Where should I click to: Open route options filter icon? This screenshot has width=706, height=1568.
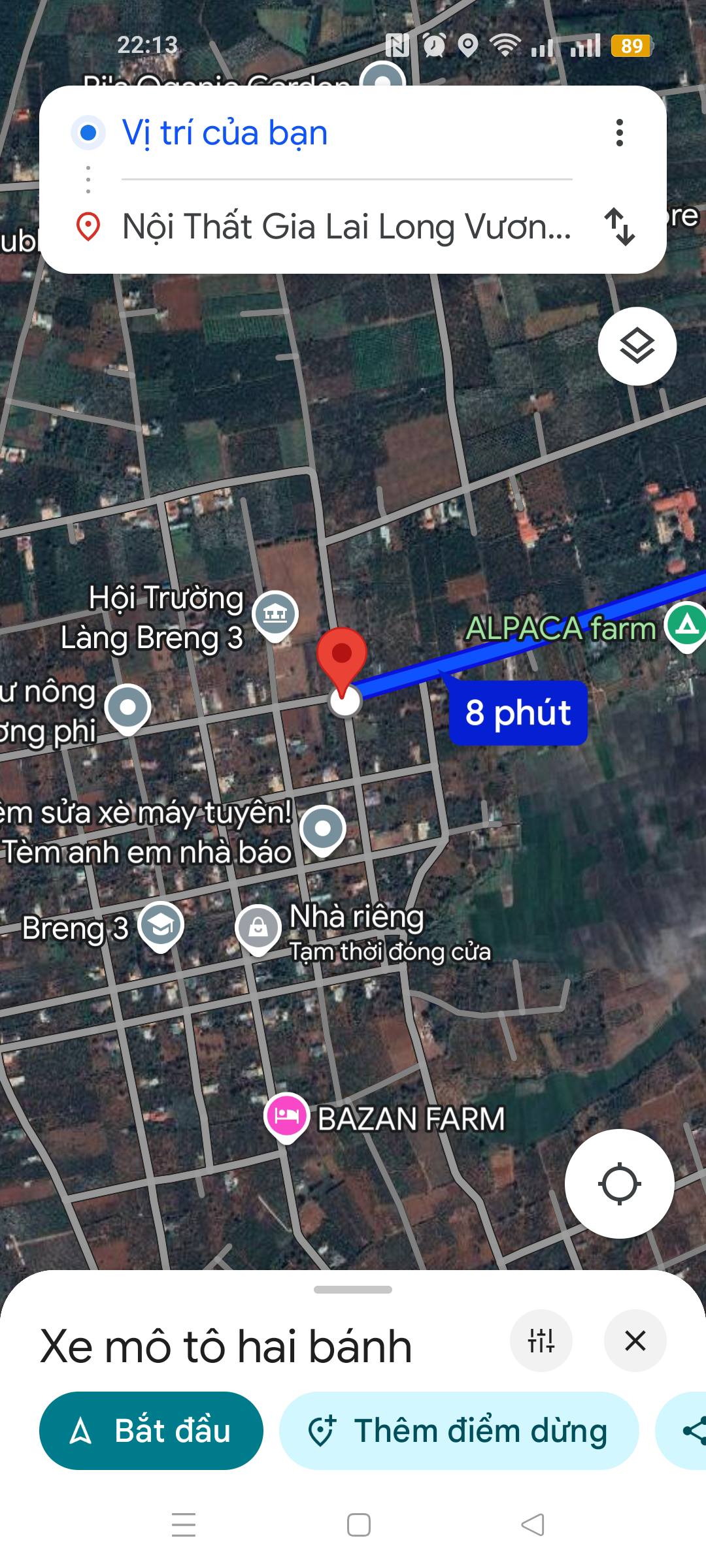click(x=541, y=1341)
